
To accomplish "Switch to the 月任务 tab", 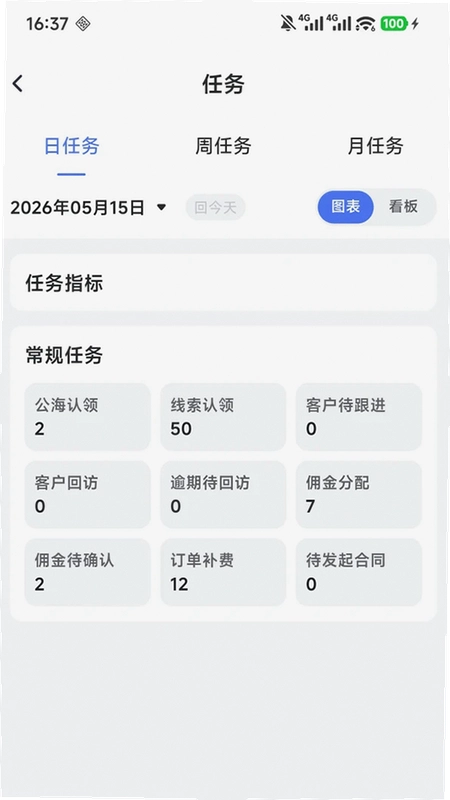I will (x=375, y=146).
